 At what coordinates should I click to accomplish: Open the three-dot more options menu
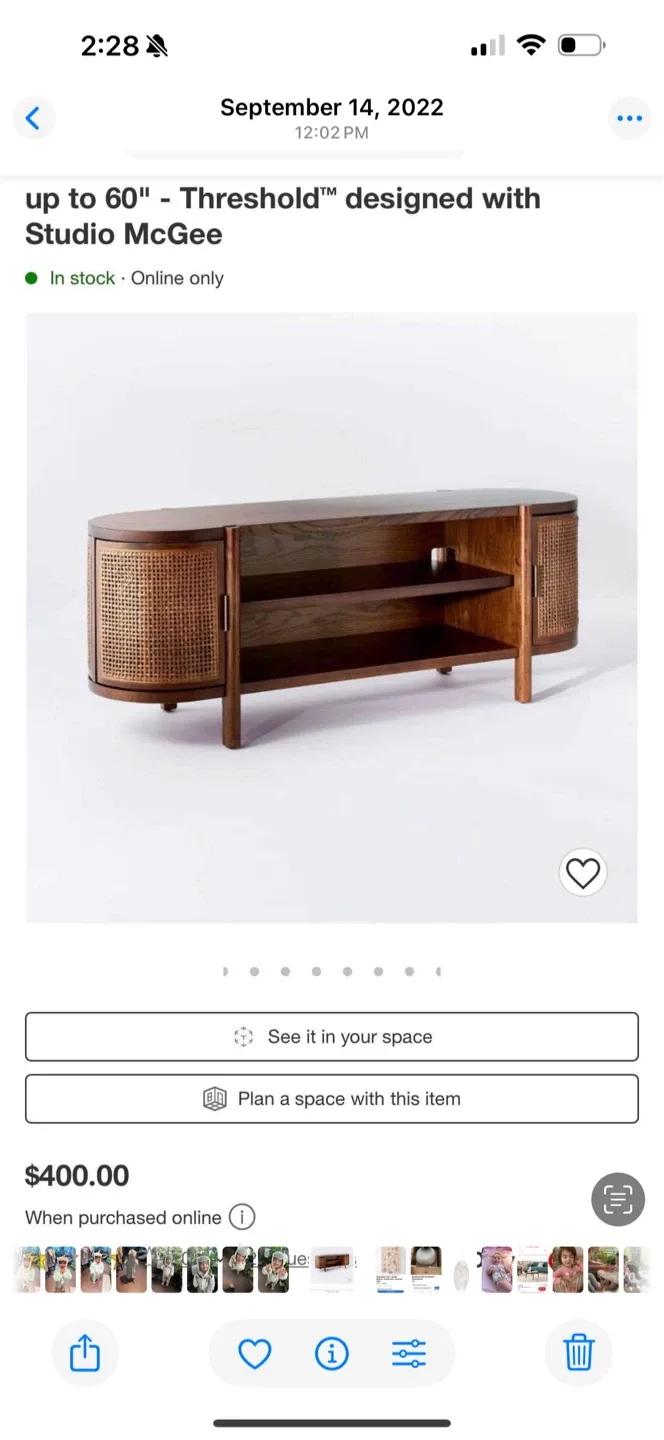coord(629,119)
